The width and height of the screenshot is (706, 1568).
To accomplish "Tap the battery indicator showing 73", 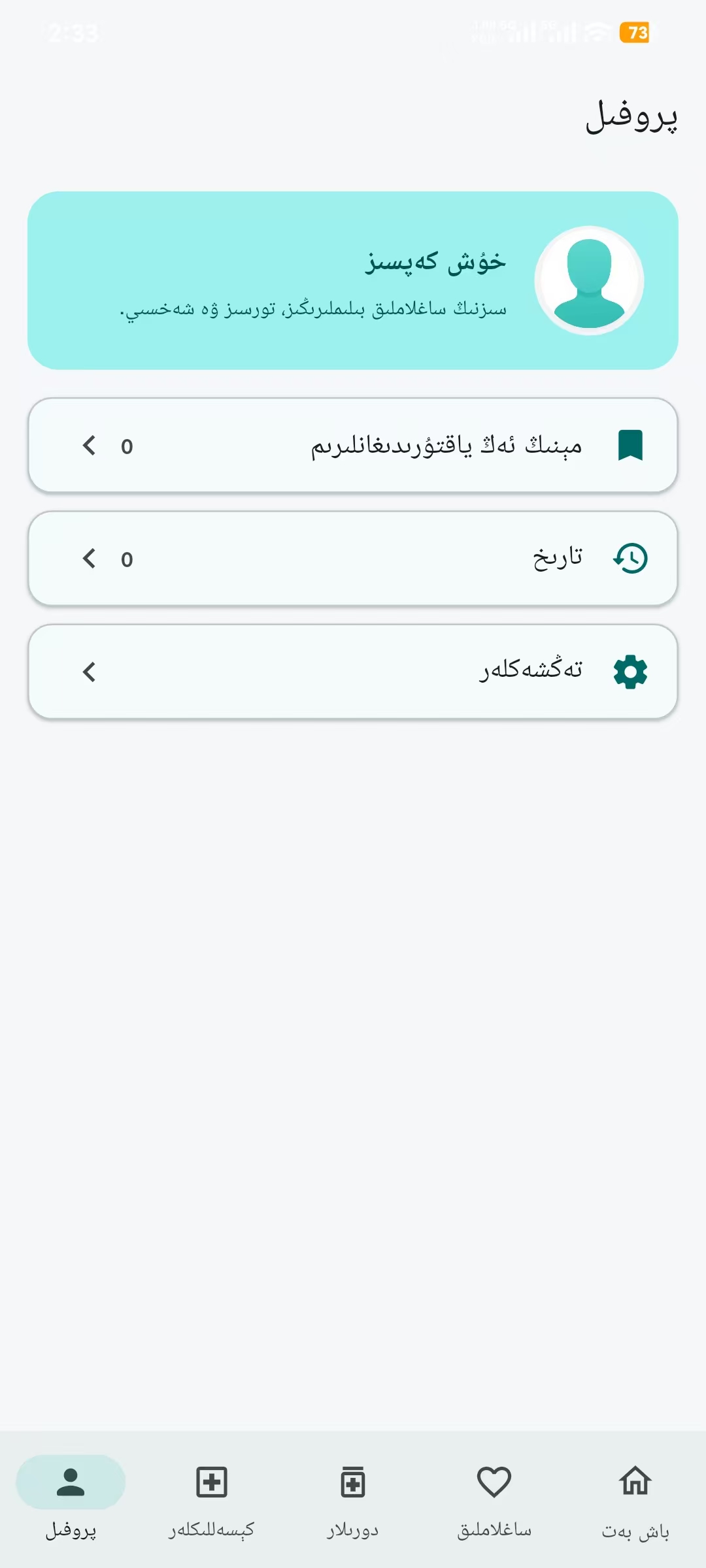I will coord(636,33).
